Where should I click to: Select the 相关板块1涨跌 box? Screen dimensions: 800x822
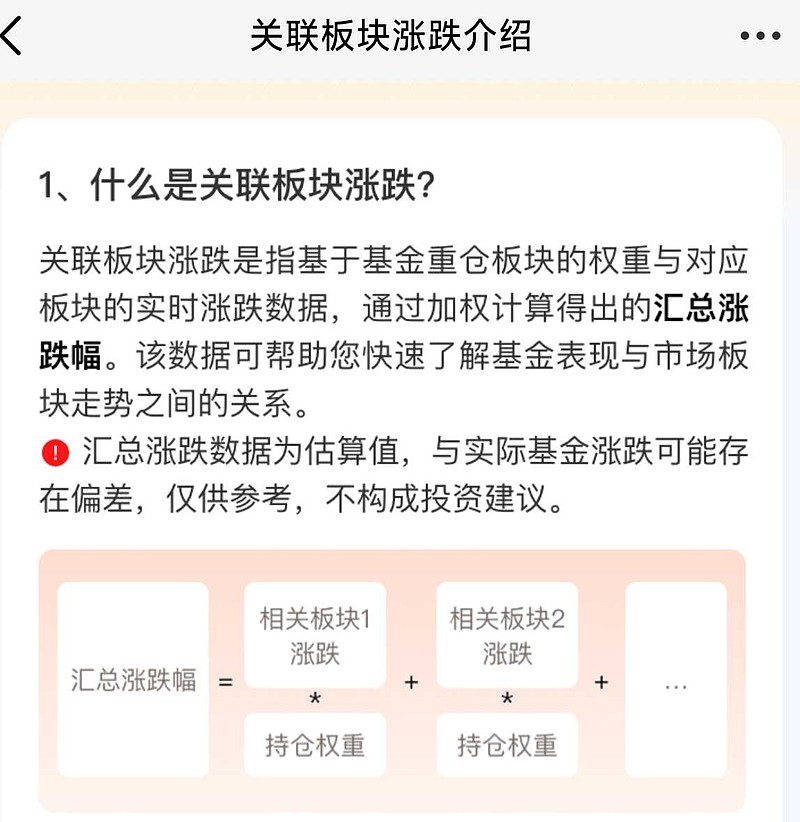point(315,632)
